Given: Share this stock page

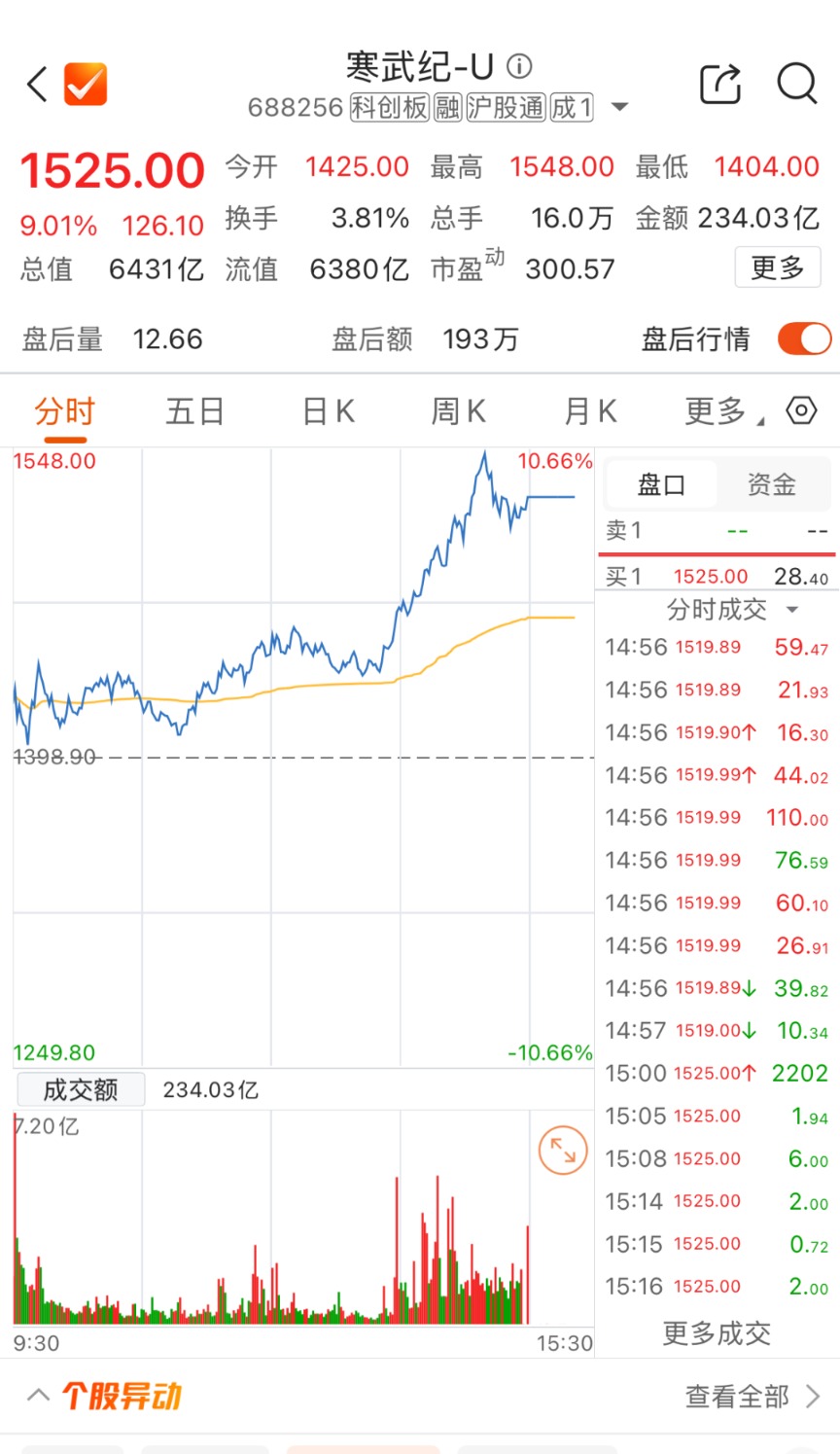Looking at the screenshot, I should (x=720, y=85).
